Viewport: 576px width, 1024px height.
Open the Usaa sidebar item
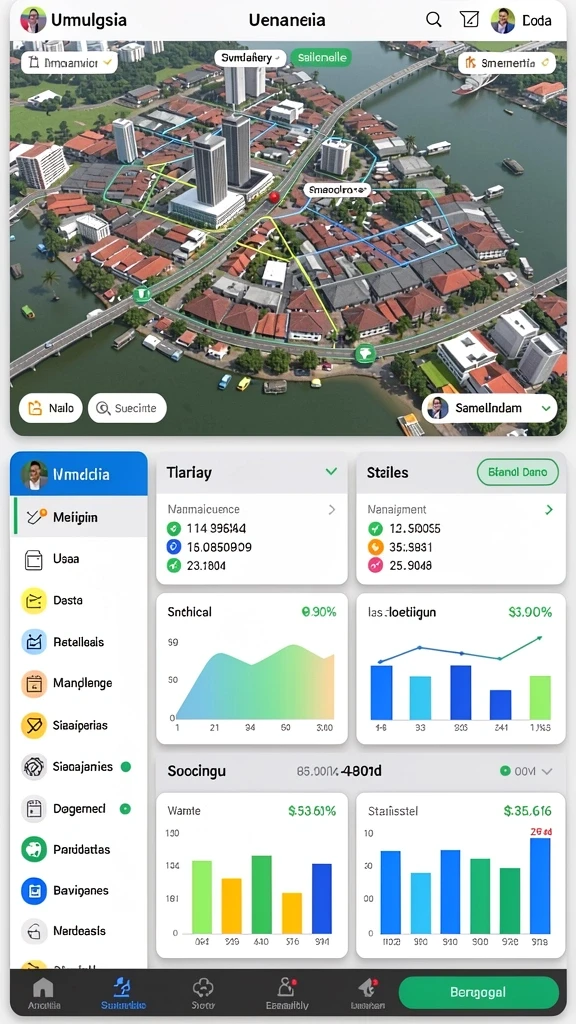(x=78, y=559)
